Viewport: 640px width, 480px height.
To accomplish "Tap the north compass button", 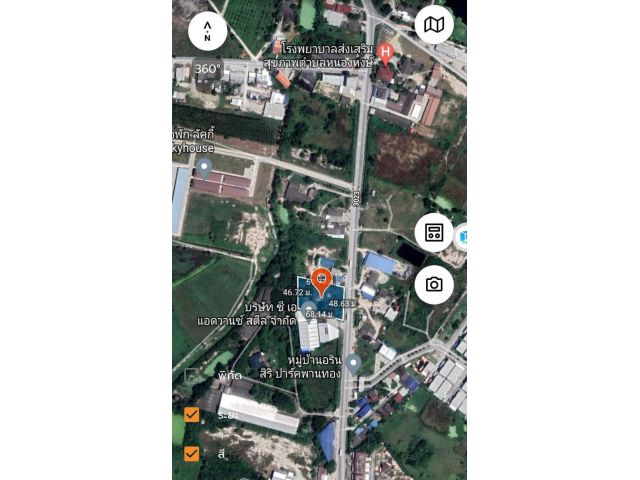I will [x=207, y=30].
